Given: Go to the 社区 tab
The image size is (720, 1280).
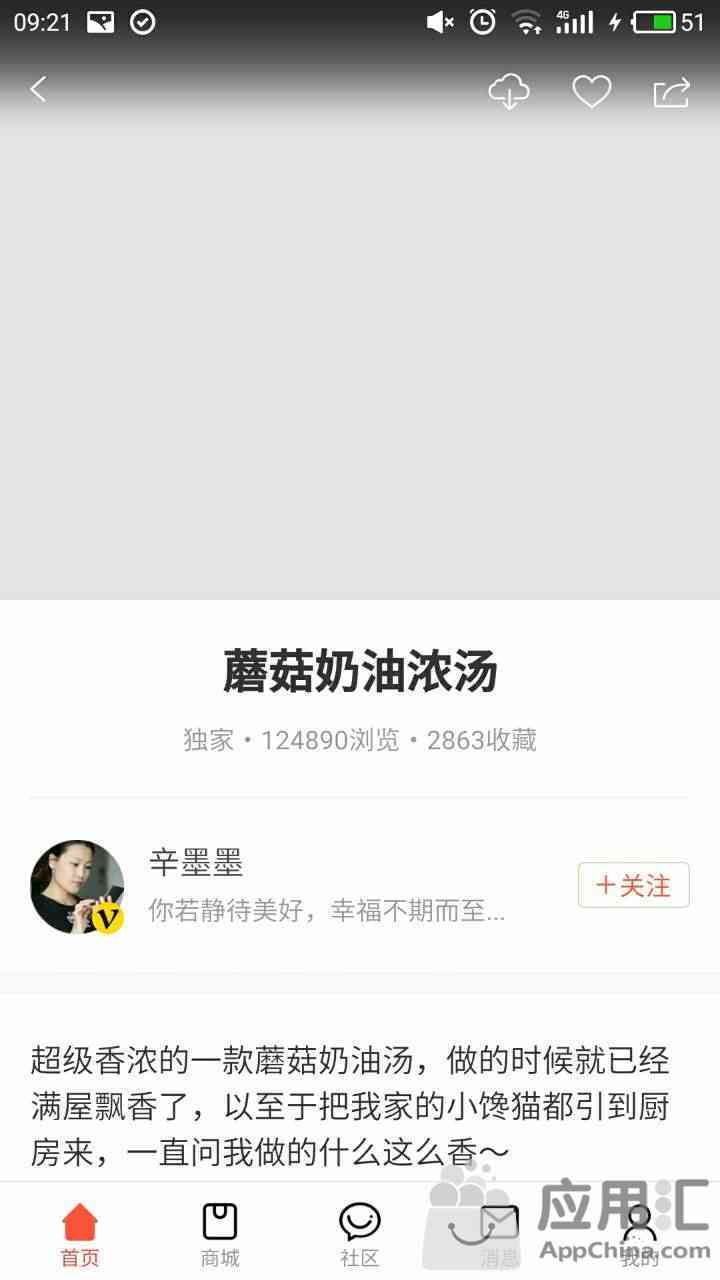Looking at the screenshot, I should (x=360, y=1233).
